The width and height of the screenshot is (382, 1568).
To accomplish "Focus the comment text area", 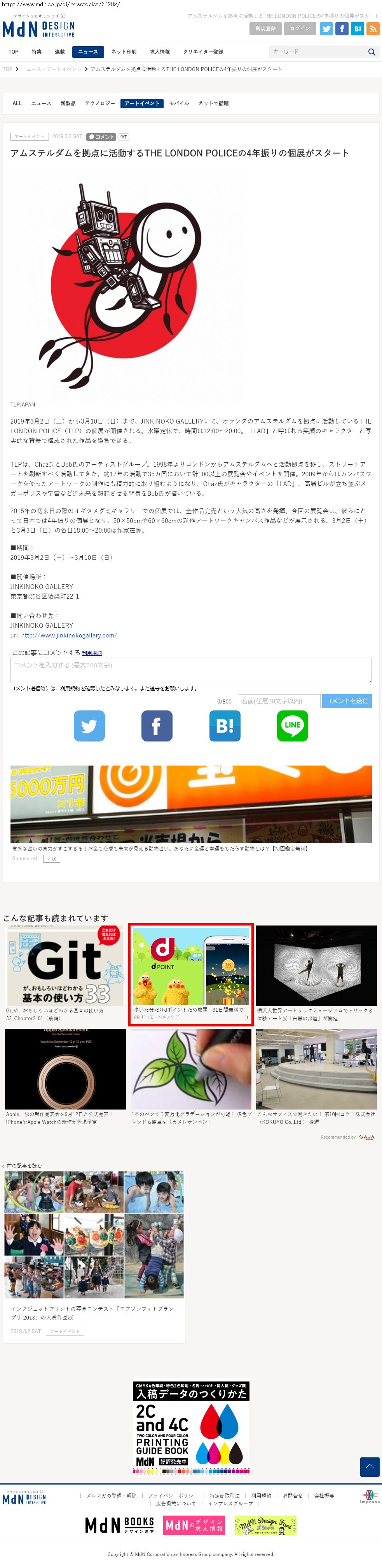I will tap(191, 670).
